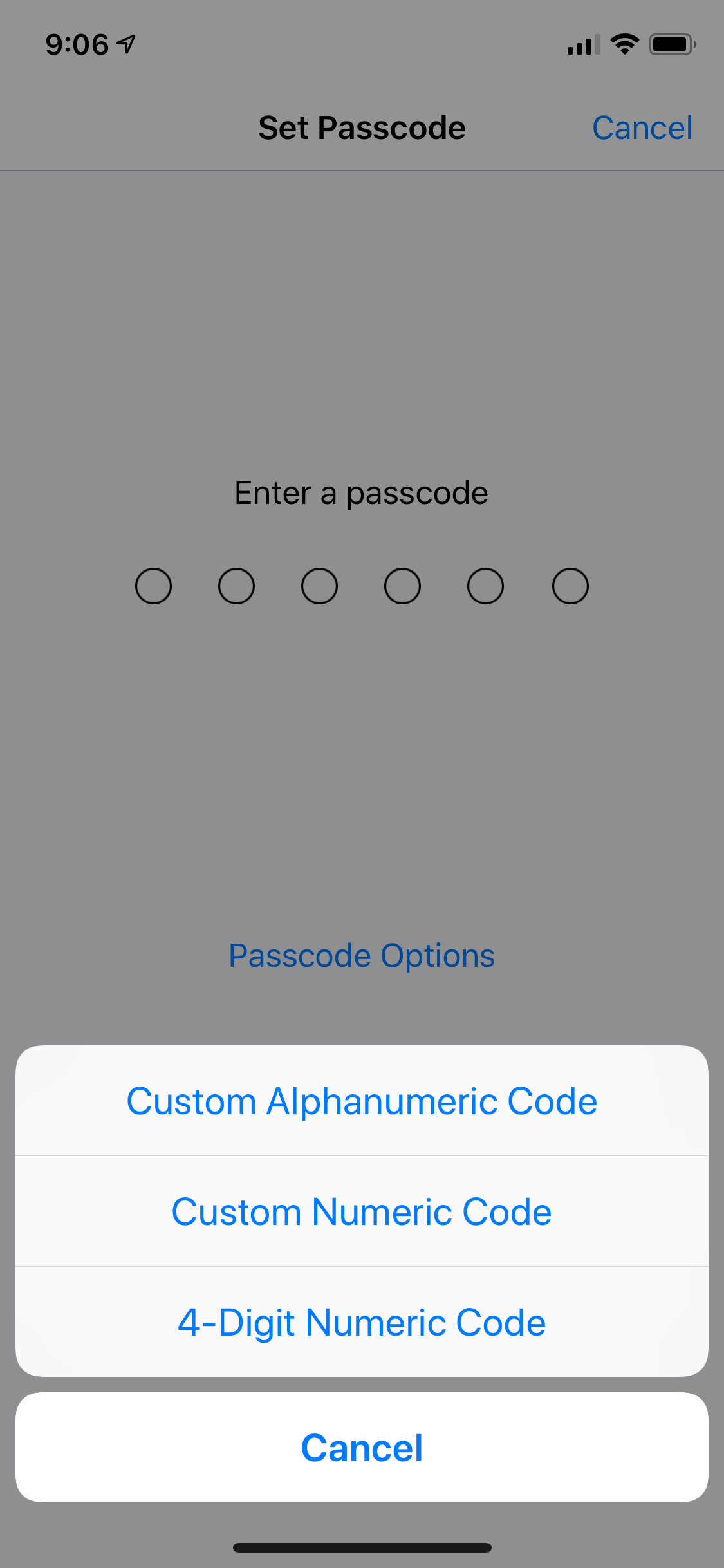The height and width of the screenshot is (1568, 724).
Task: Select Custom Numeric Code option
Action: coord(362,1211)
